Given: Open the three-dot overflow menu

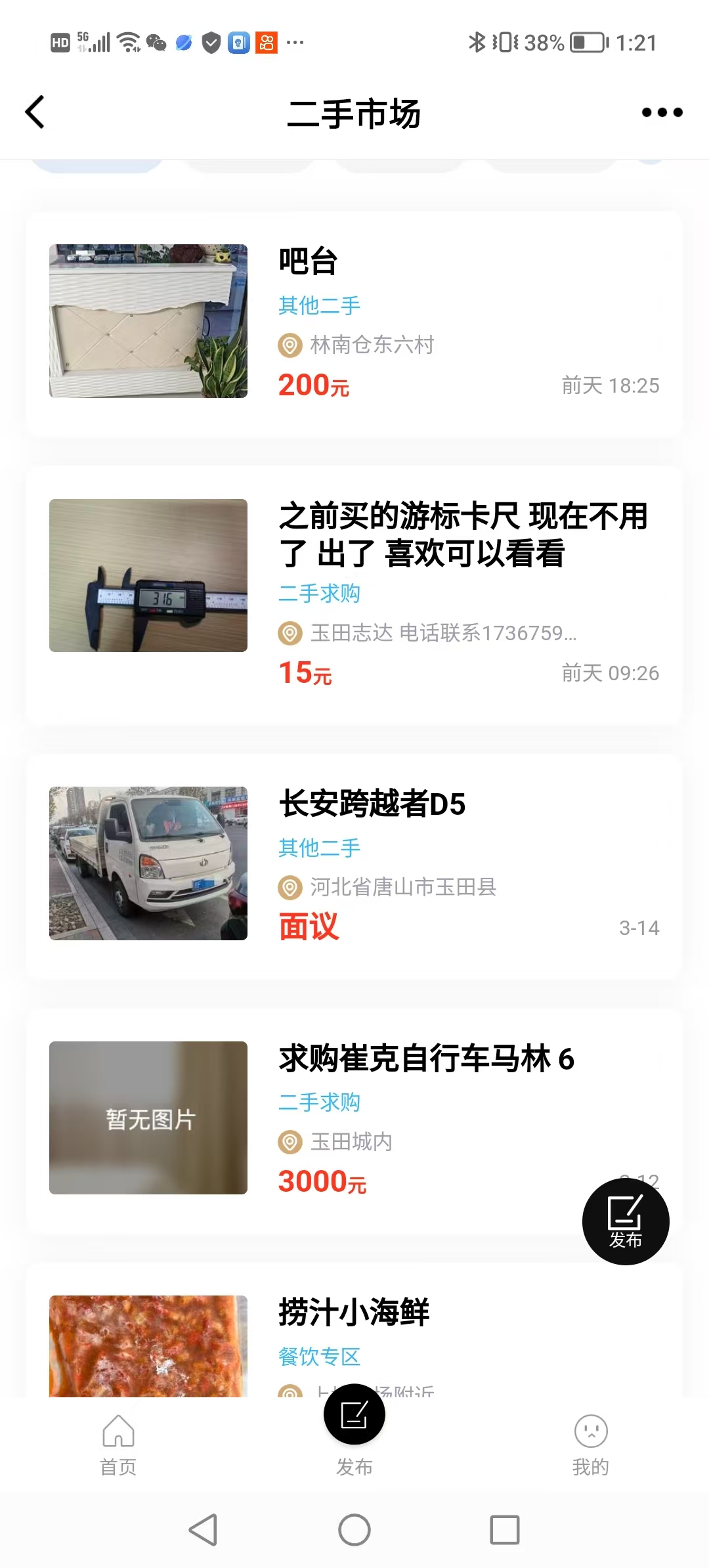Looking at the screenshot, I should click(x=662, y=112).
